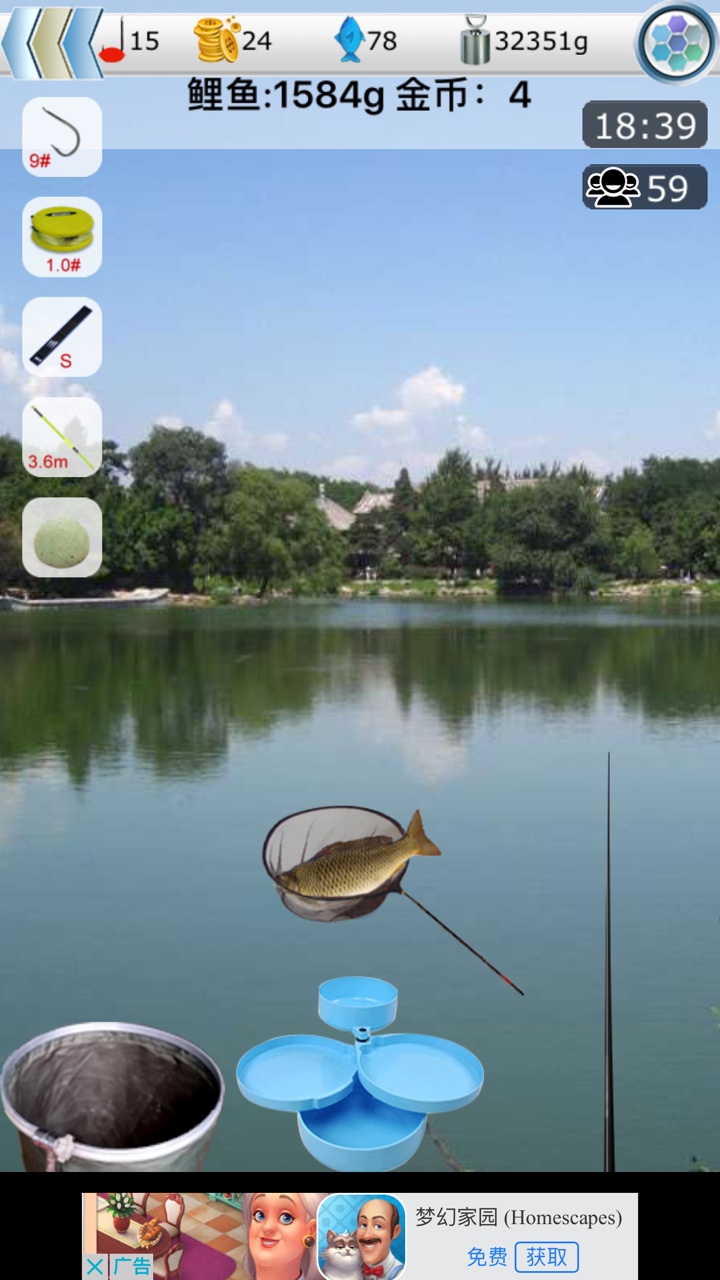Open the 1.0# fishing line selector
The height and width of the screenshot is (1280, 720).
click(x=62, y=237)
